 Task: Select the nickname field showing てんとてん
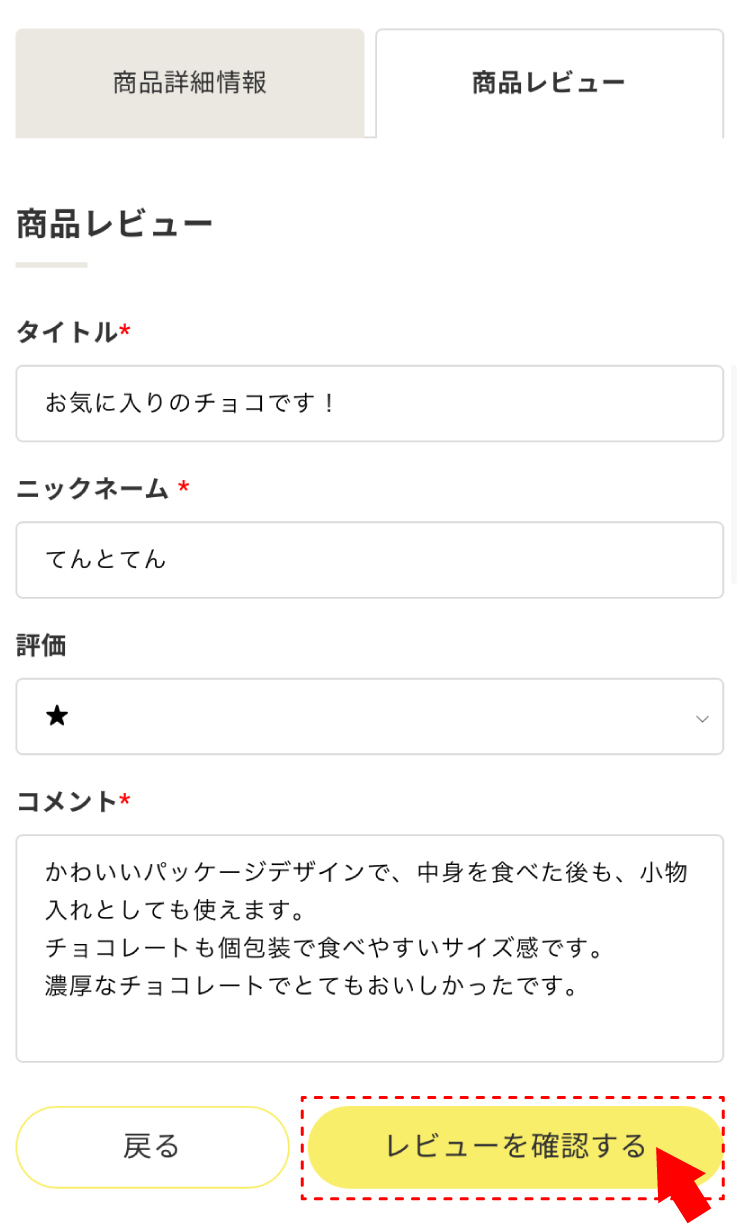pyautogui.click(x=370, y=560)
